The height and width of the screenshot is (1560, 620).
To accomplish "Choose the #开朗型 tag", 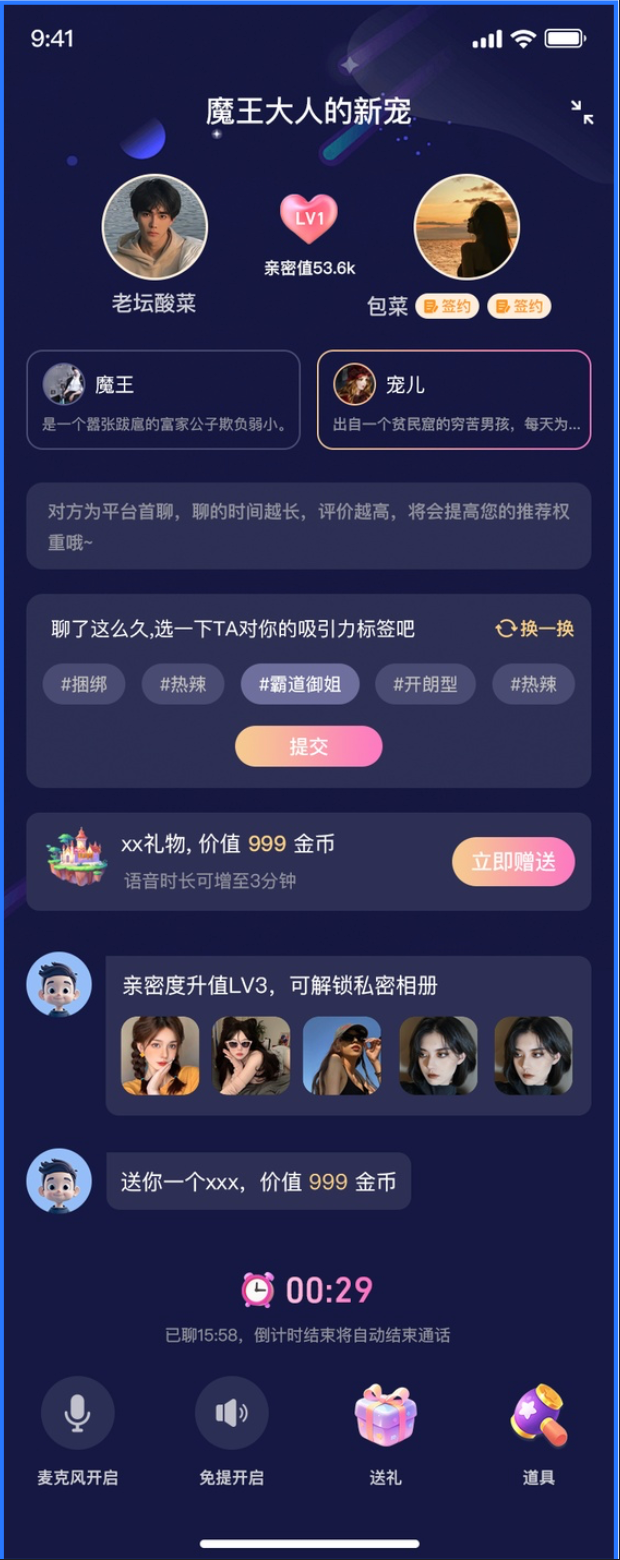I will click(x=425, y=685).
